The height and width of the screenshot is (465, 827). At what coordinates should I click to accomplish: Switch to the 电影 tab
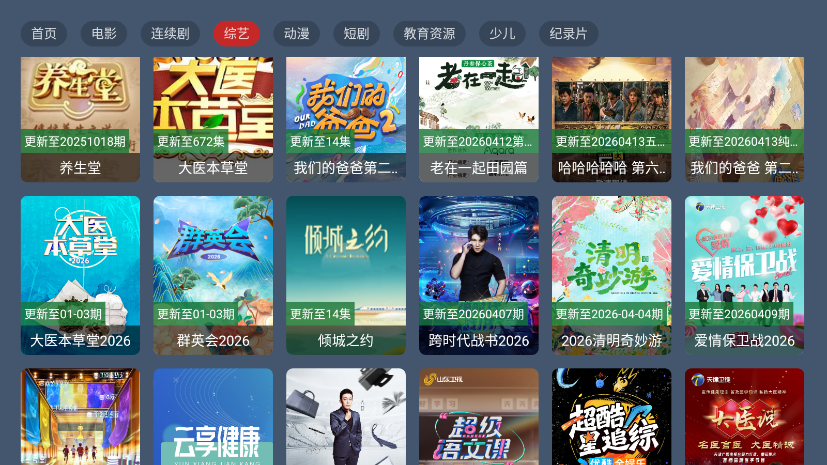[x=104, y=33]
